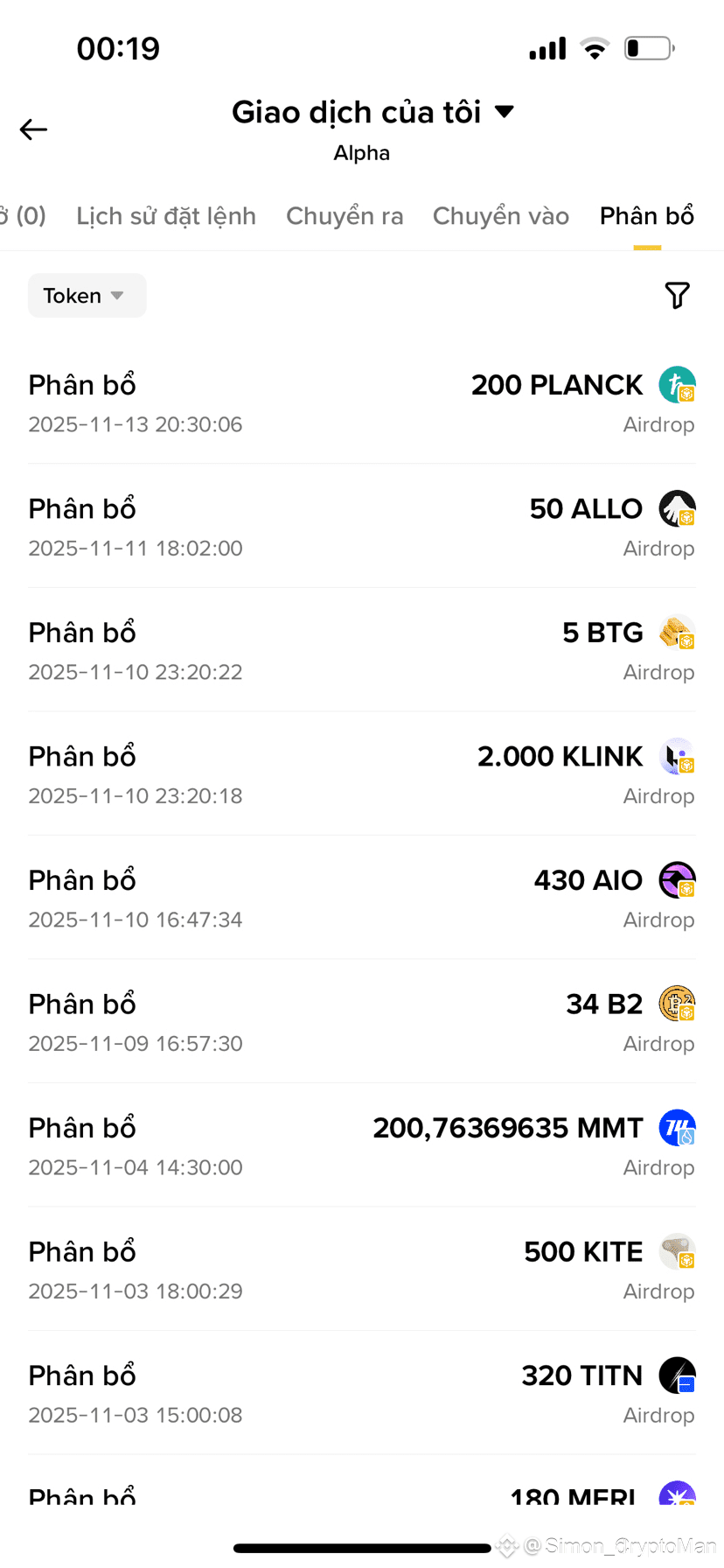Open the 34 B2 airdrop entry

tap(362, 1022)
